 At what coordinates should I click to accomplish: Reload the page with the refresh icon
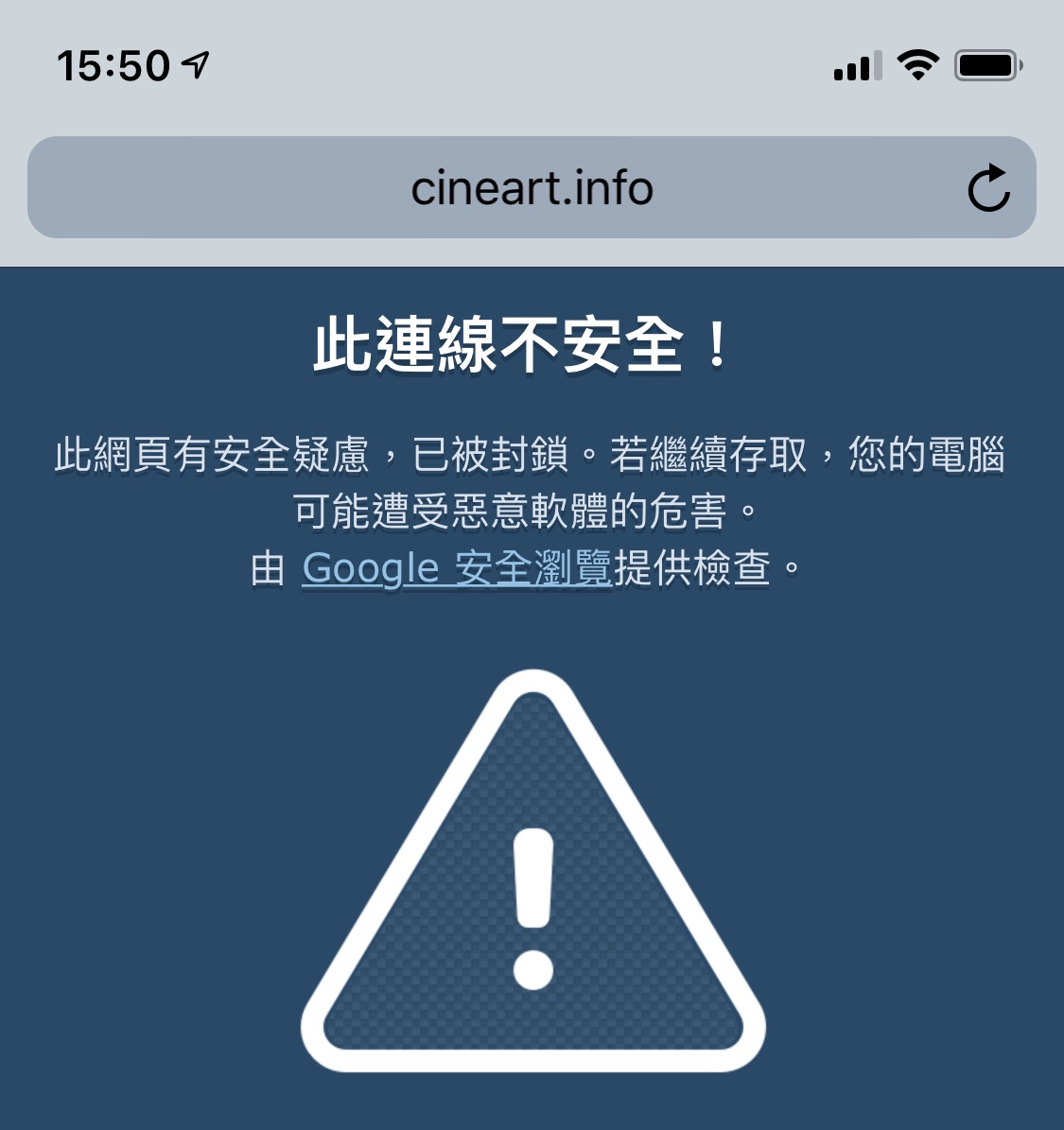[988, 188]
